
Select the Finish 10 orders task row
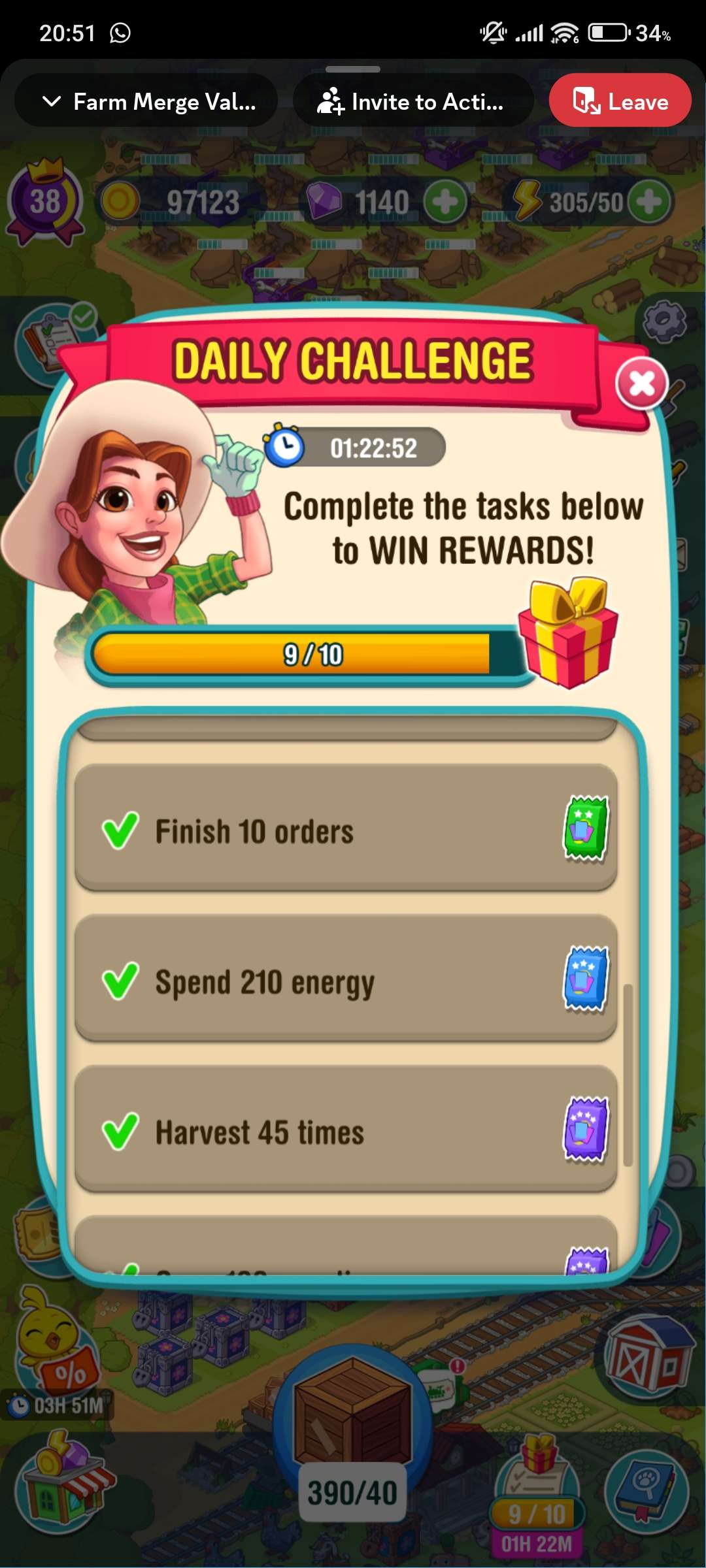tap(327, 828)
